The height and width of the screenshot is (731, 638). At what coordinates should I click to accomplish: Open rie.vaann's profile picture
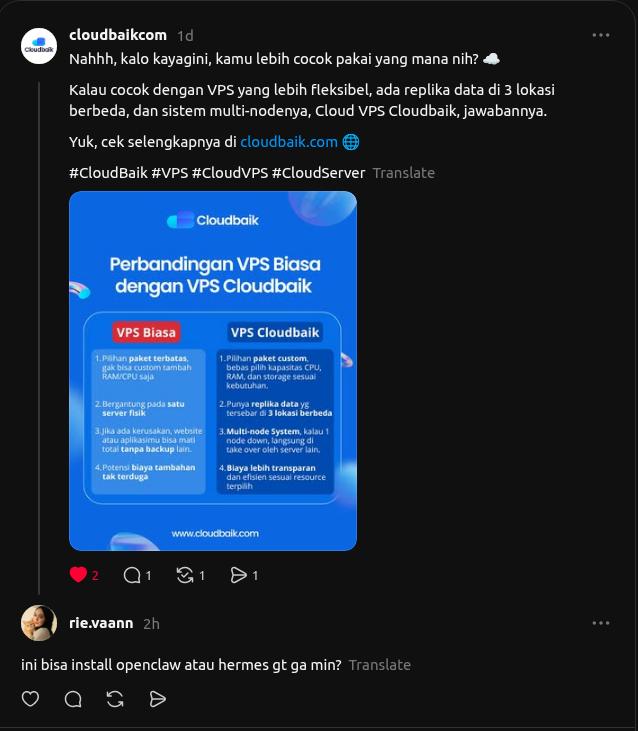click(x=39, y=623)
